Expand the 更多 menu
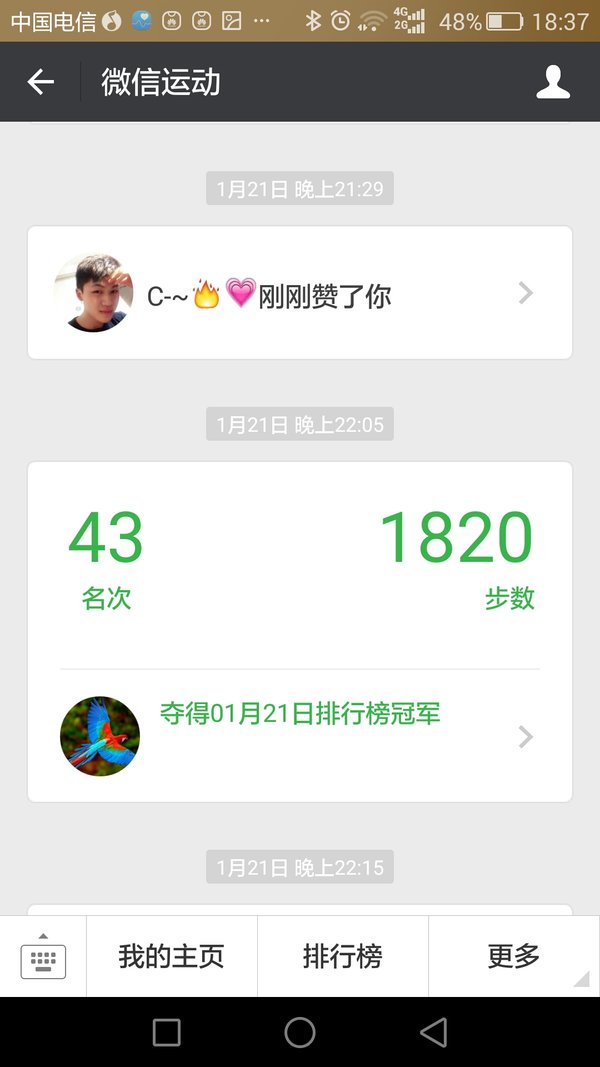 (x=514, y=956)
